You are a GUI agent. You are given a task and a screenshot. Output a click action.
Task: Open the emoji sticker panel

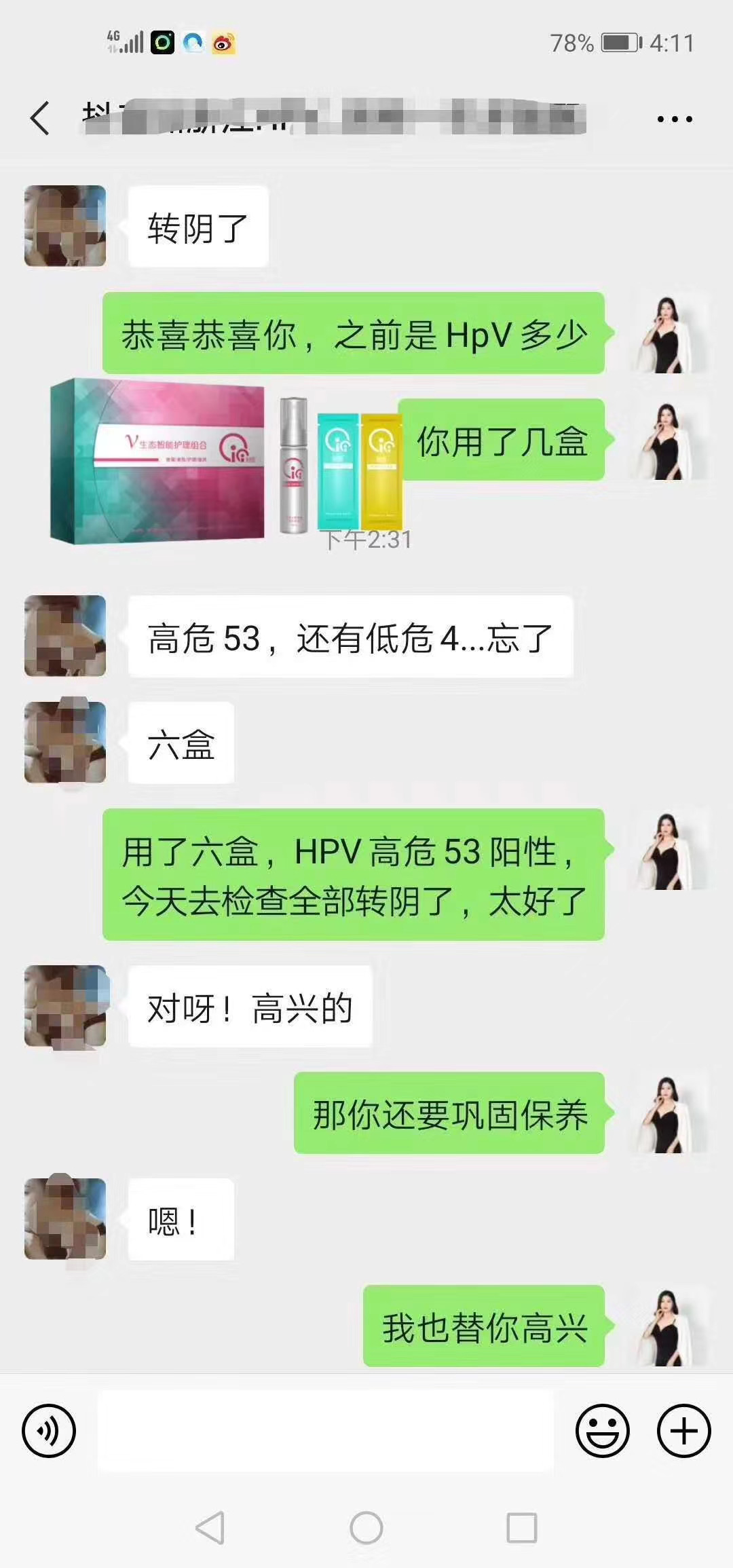click(x=602, y=1431)
